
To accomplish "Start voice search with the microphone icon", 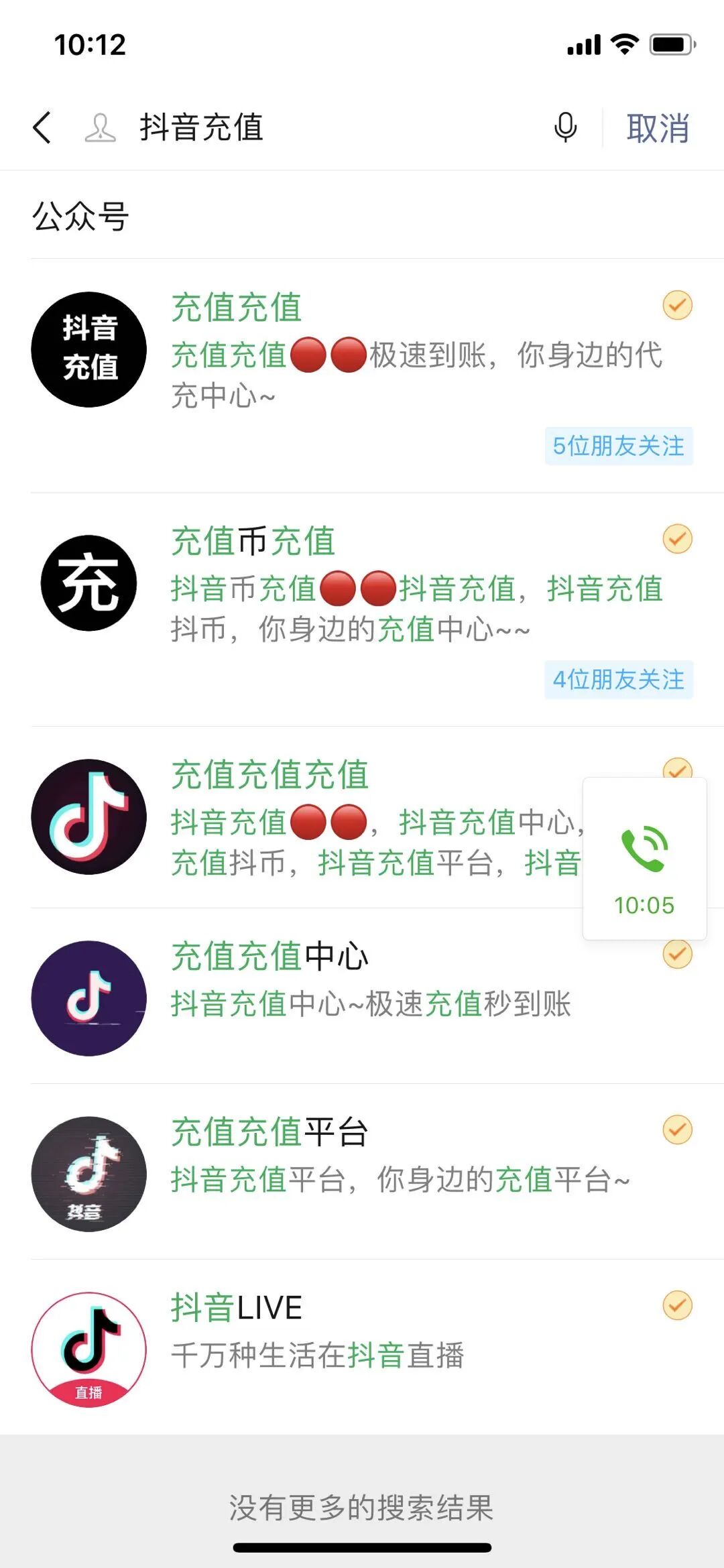I will tap(565, 127).
